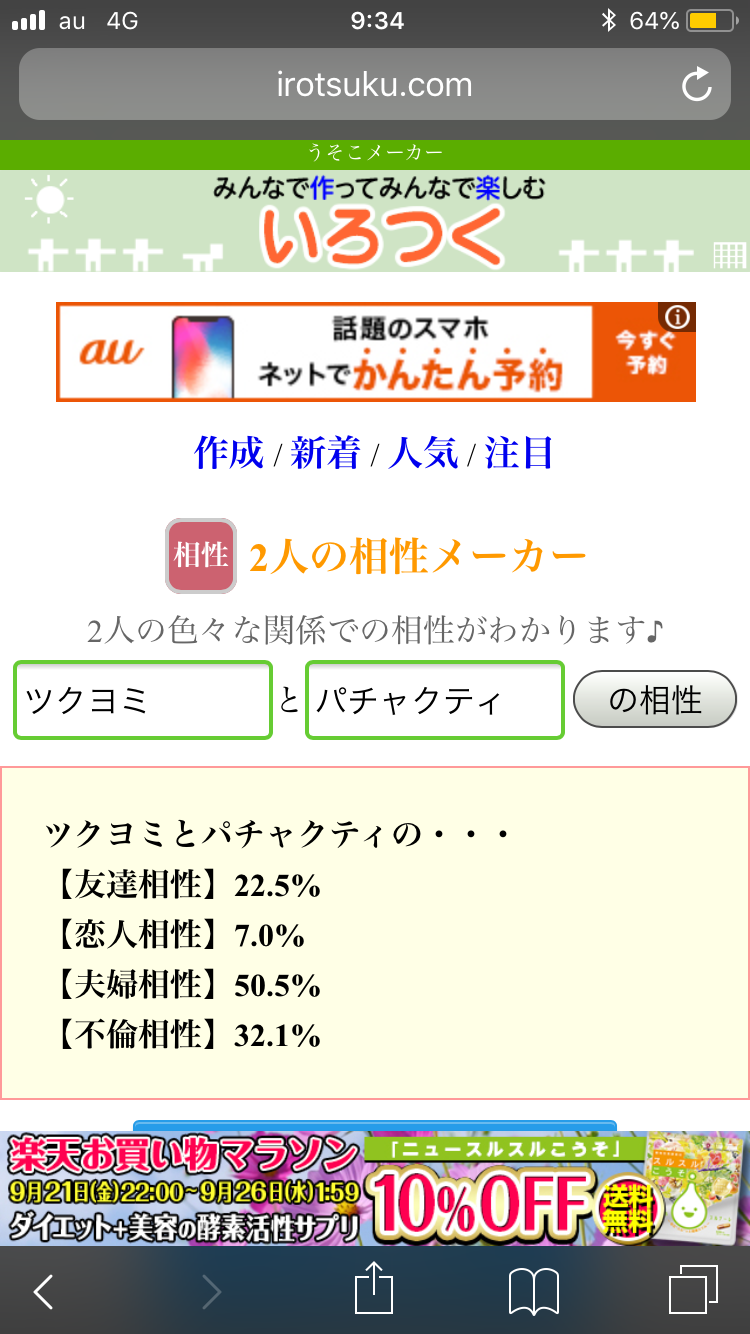750x1334 pixels.
Task: Open the ad info icon on au banner
Action: (678, 318)
